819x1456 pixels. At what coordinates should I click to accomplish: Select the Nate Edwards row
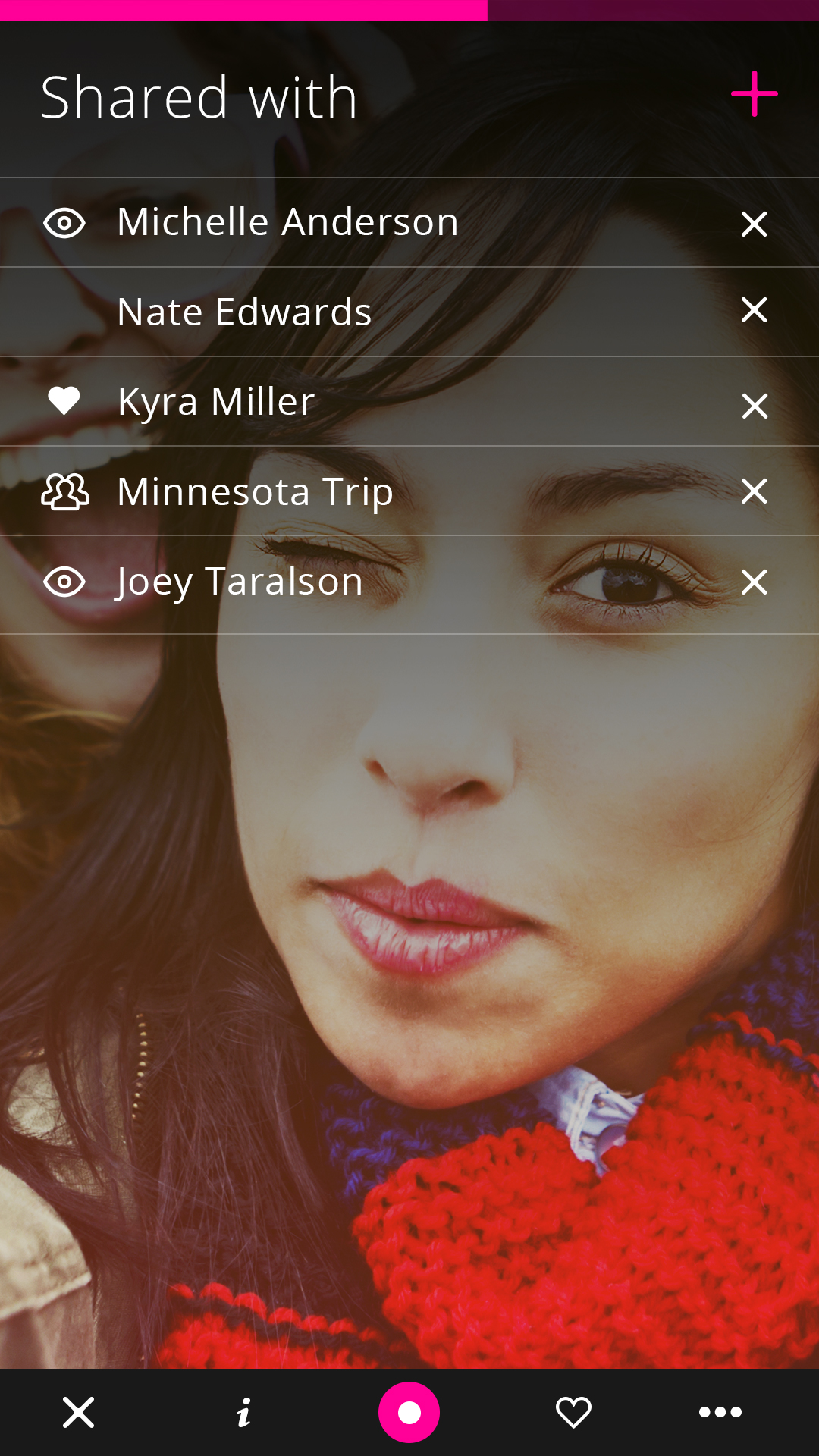pos(244,312)
